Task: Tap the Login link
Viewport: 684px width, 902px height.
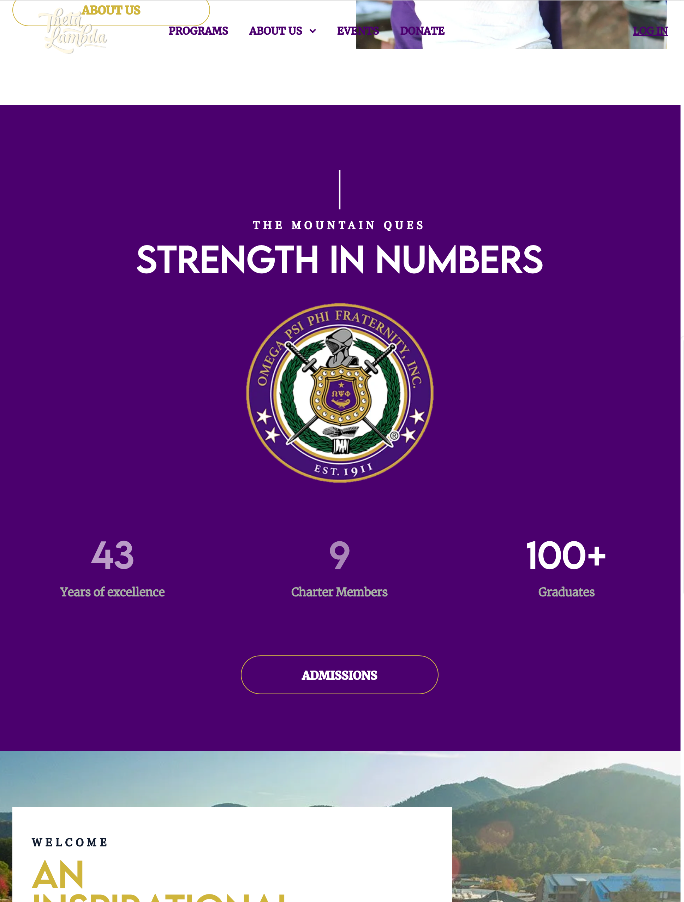Action: (x=650, y=31)
